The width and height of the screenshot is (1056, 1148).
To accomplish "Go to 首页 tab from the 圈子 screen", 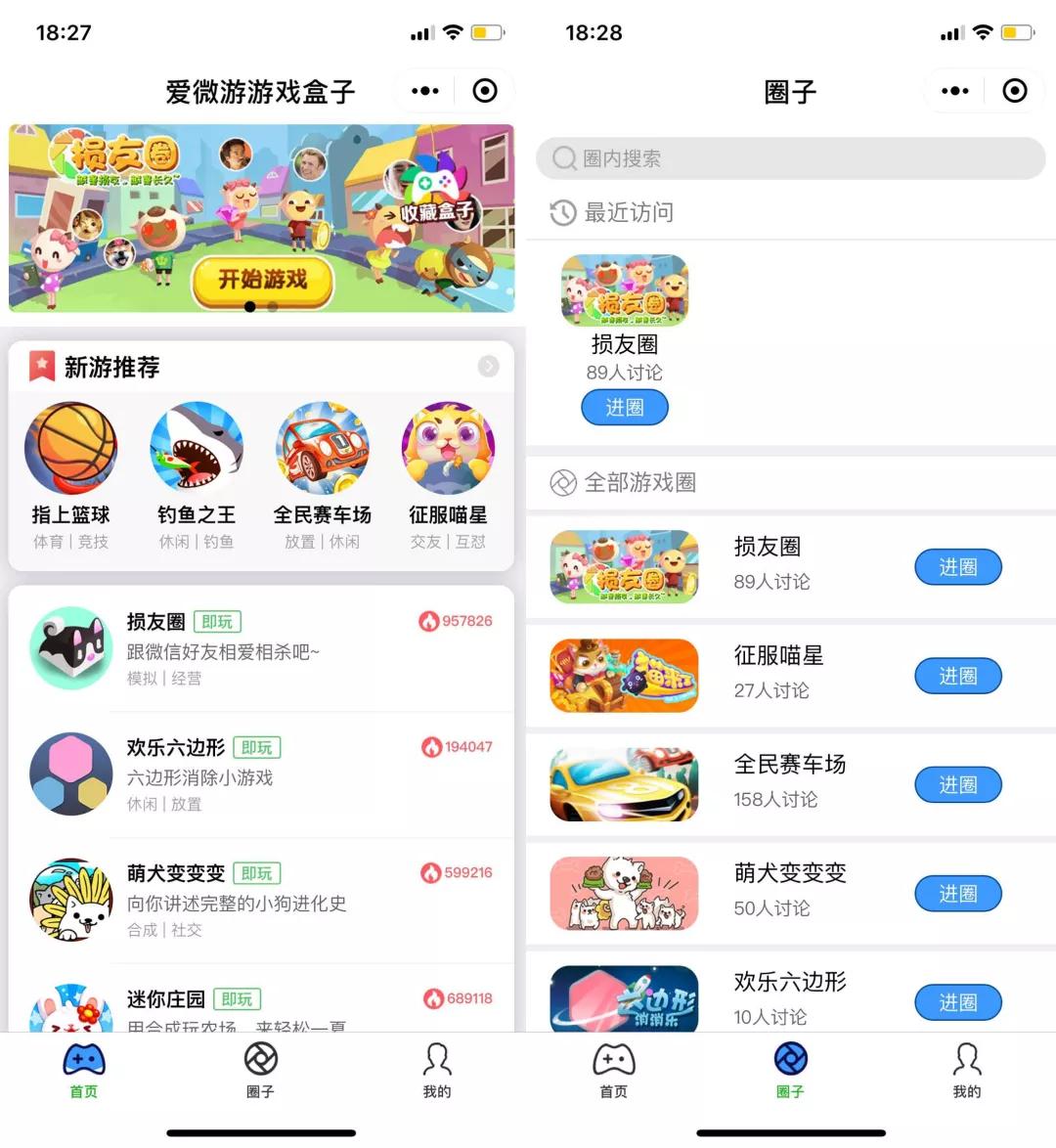I will 614,1071.
